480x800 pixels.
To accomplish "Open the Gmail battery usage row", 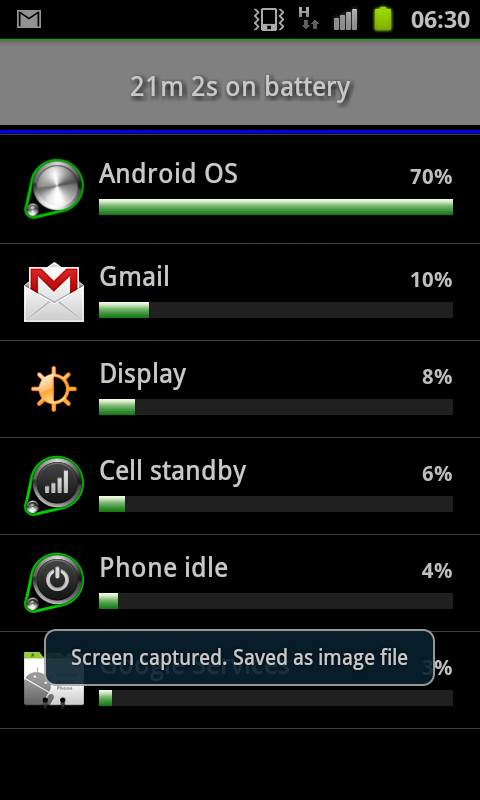I will point(240,292).
